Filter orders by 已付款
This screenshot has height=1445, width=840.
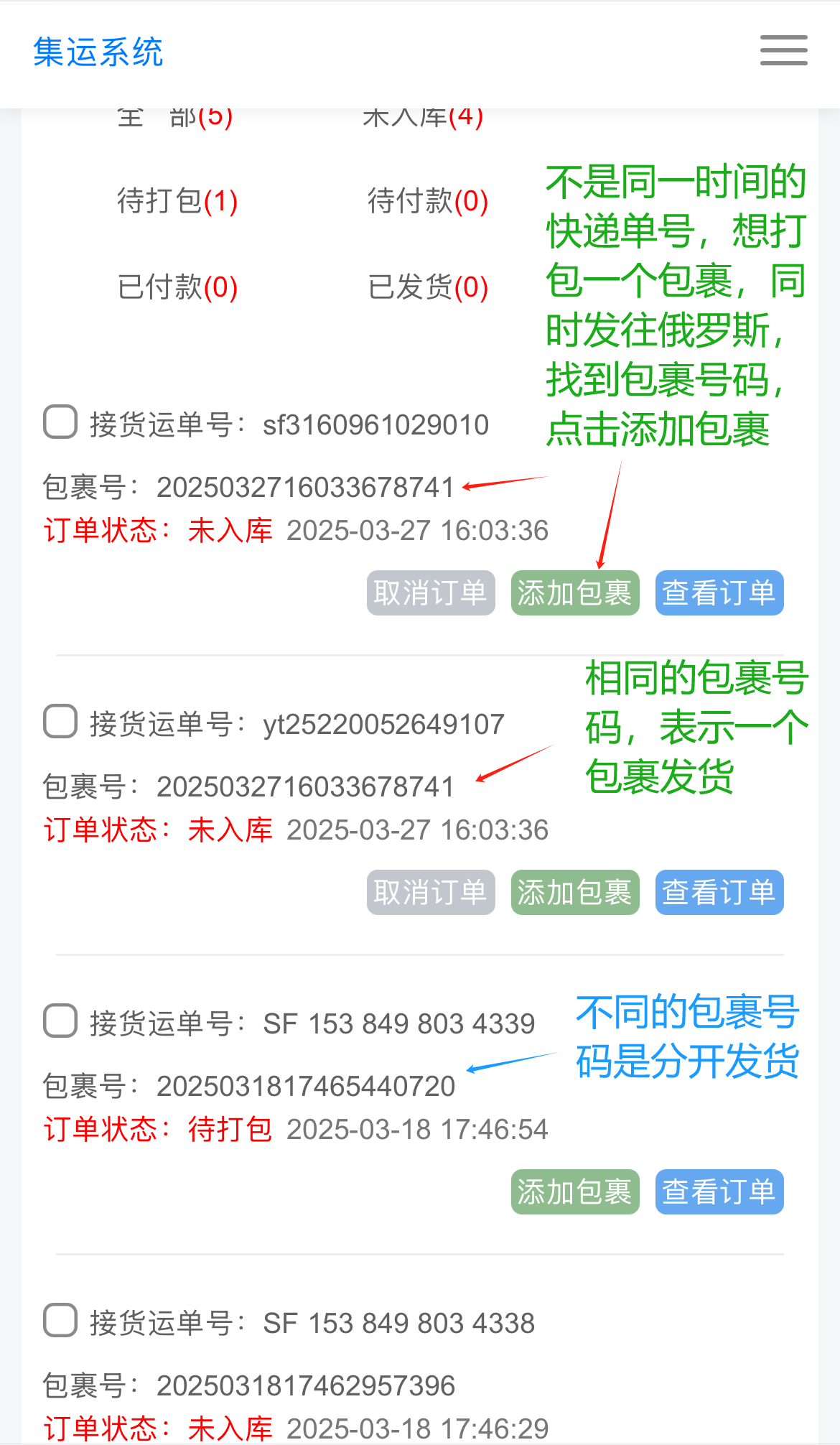point(177,287)
